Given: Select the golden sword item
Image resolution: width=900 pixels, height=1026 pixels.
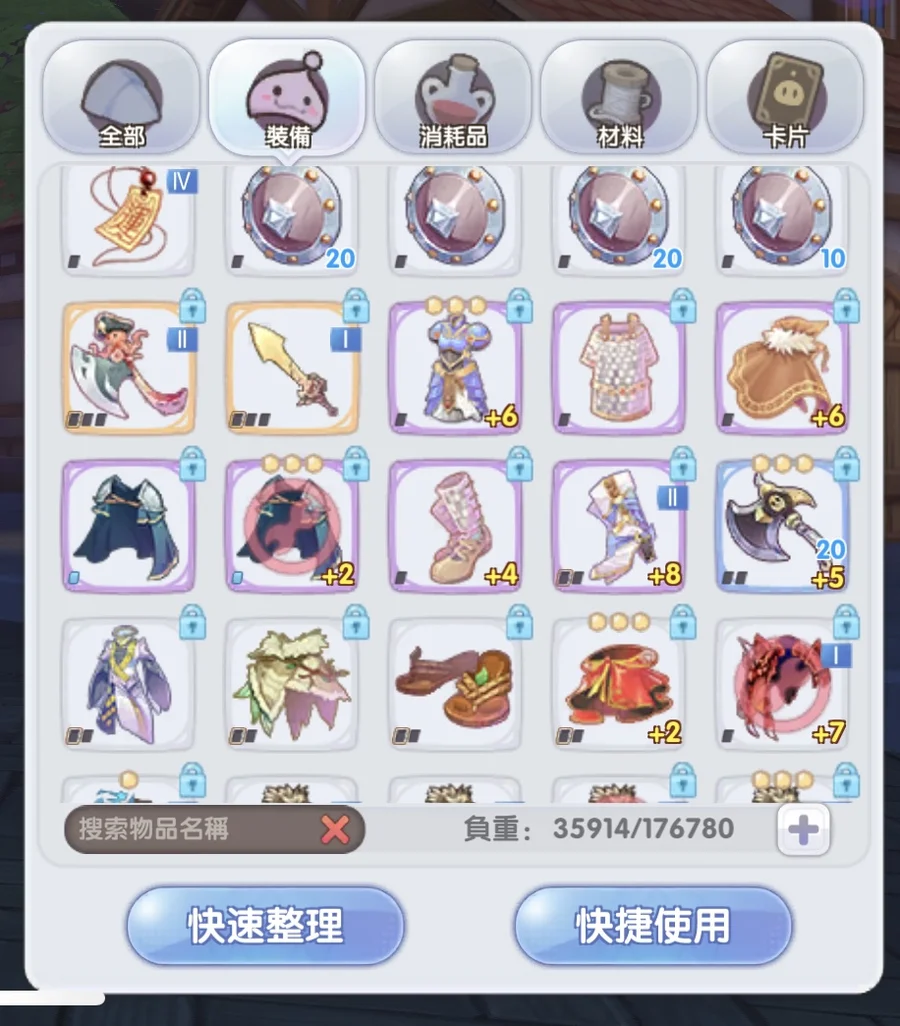Looking at the screenshot, I should [x=292, y=367].
